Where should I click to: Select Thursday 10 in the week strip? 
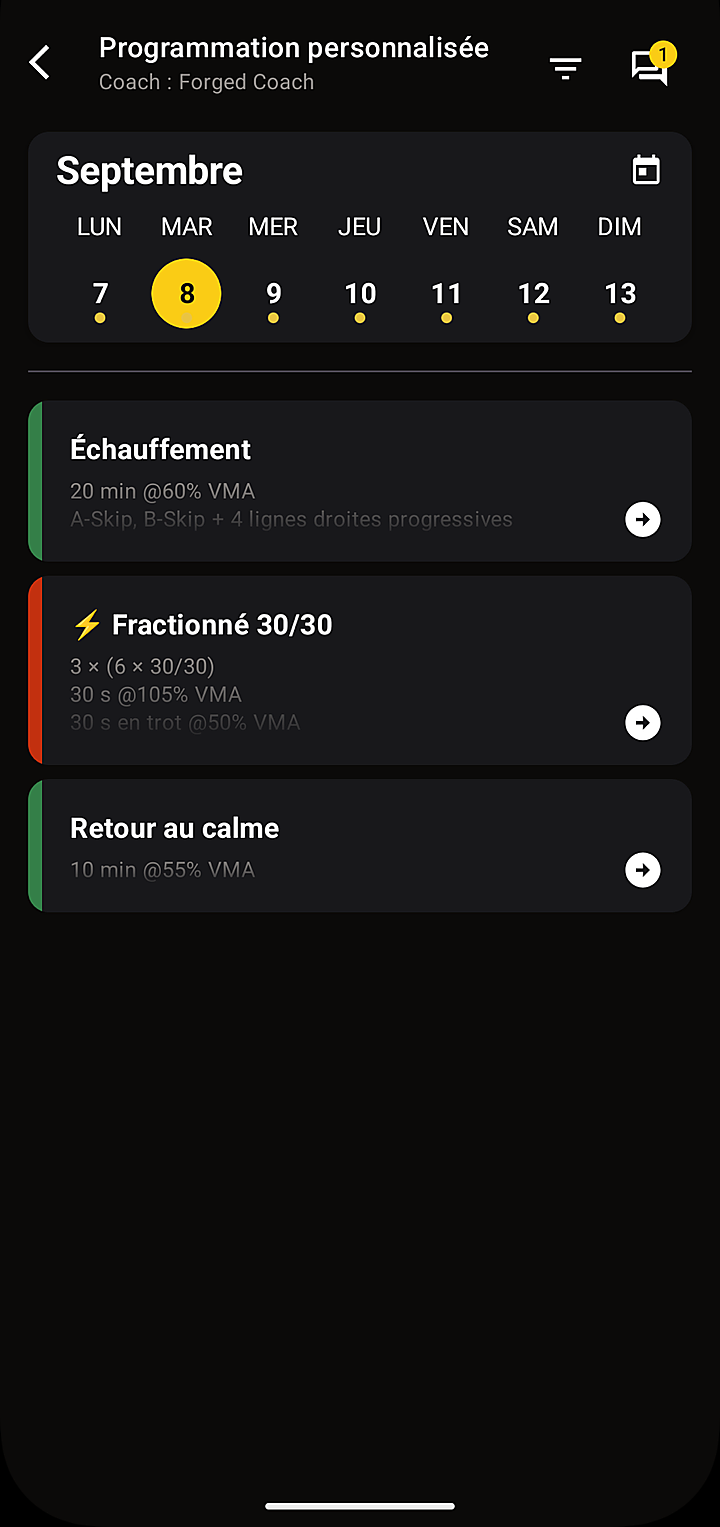pos(360,296)
